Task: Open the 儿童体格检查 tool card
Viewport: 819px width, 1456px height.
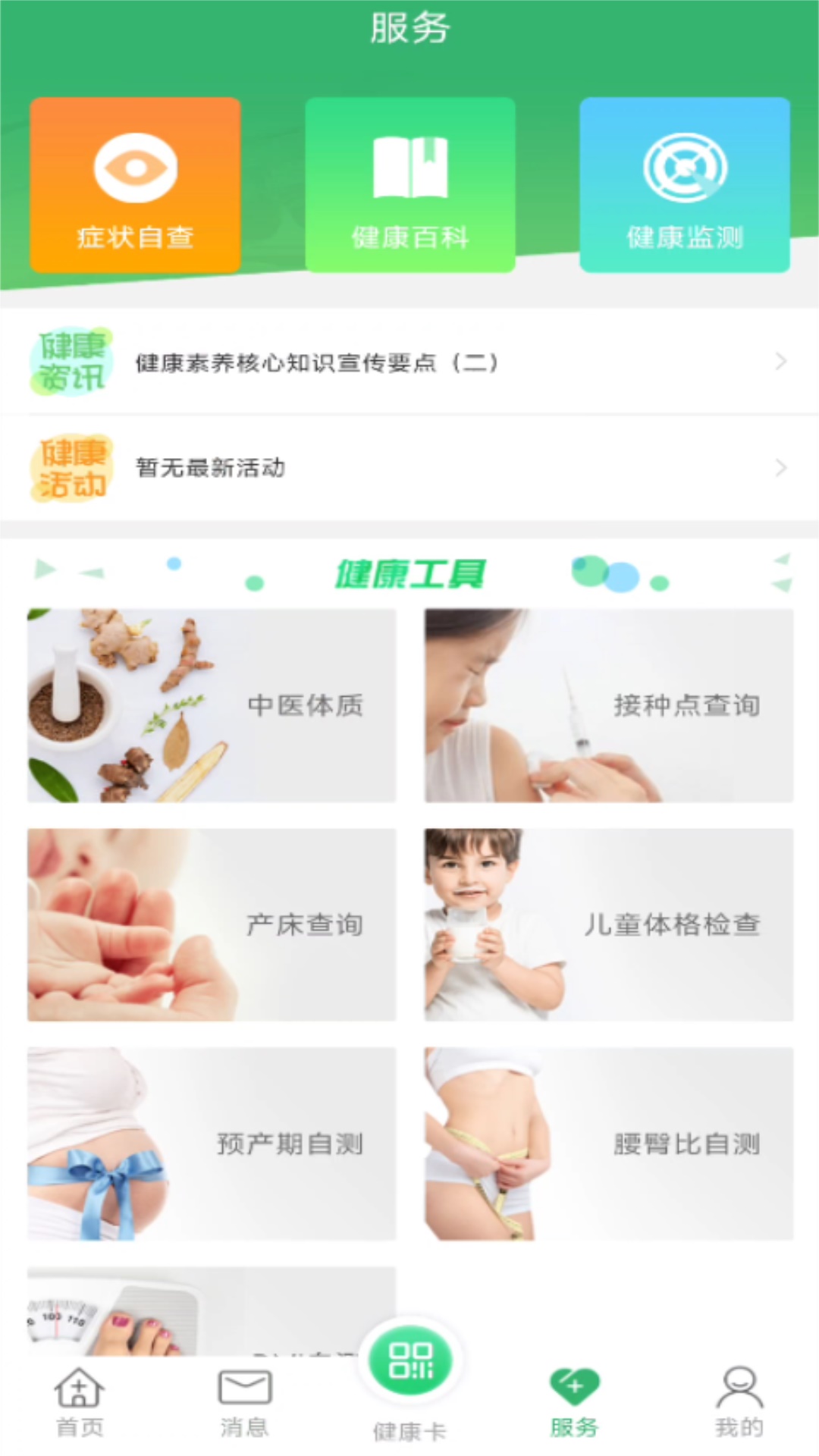Action: click(608, 924)
